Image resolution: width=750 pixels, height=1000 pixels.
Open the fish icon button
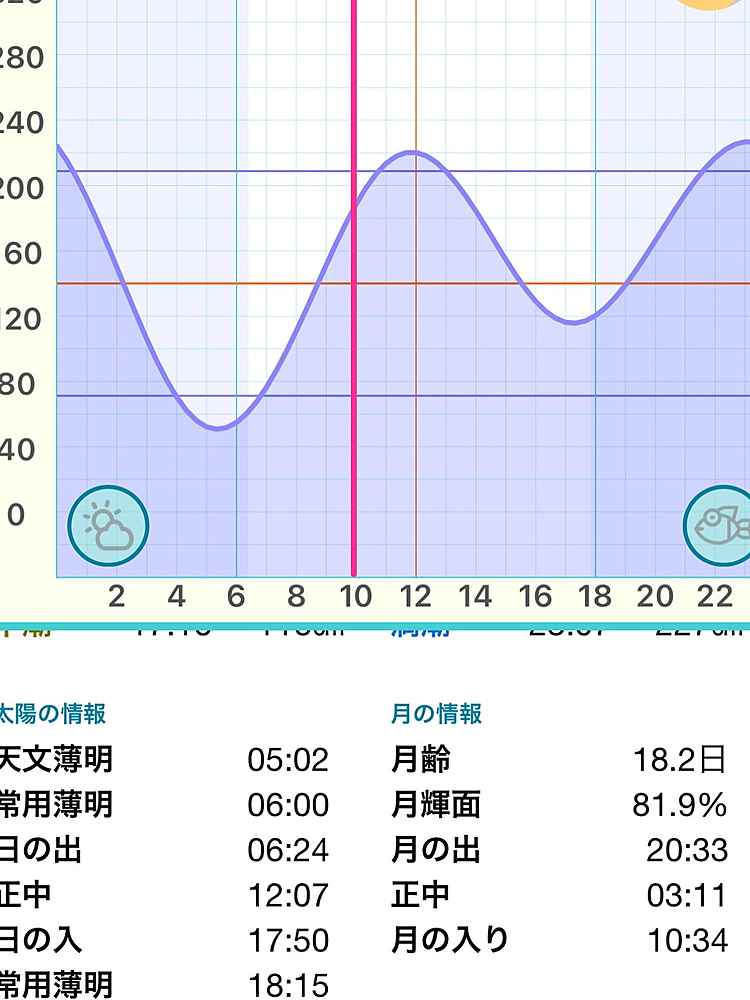tap(721, 526)
